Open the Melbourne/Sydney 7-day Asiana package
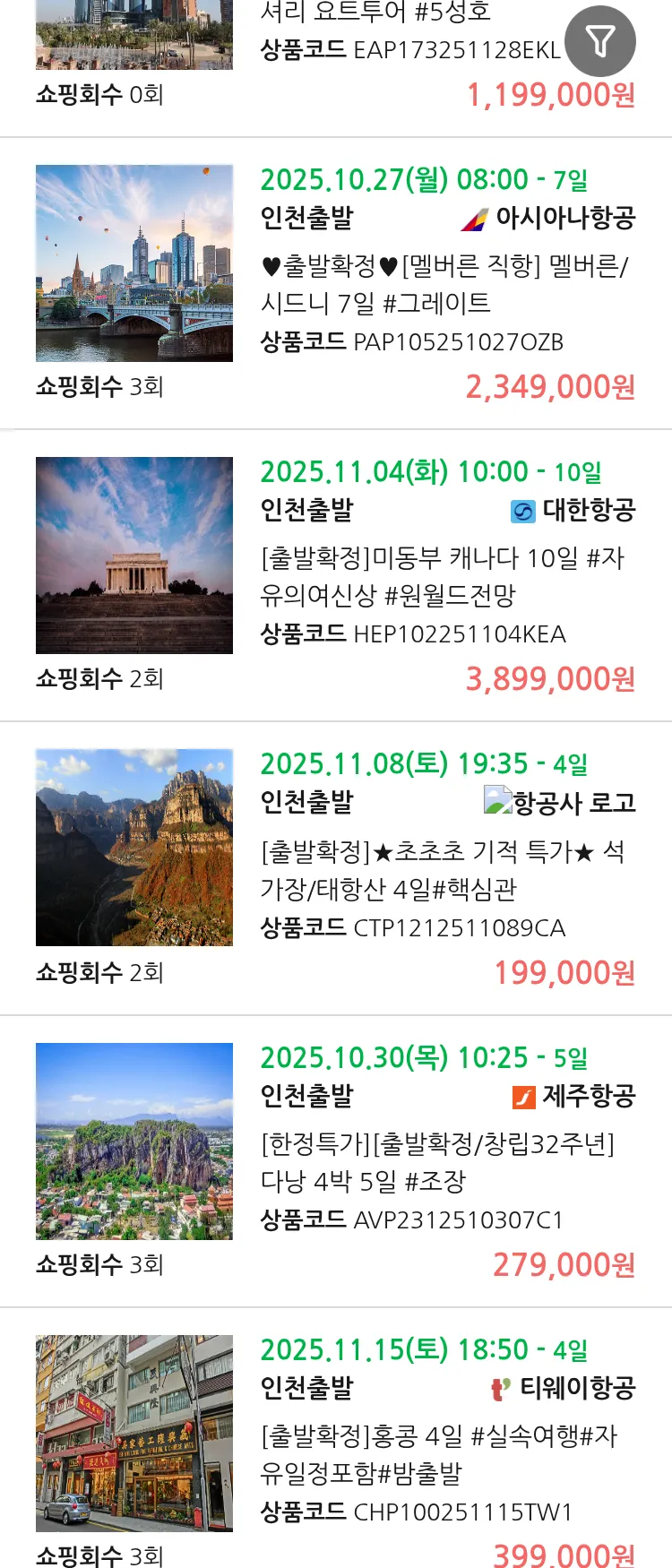This screenshot has height=1568, width=672. [444, 284]
